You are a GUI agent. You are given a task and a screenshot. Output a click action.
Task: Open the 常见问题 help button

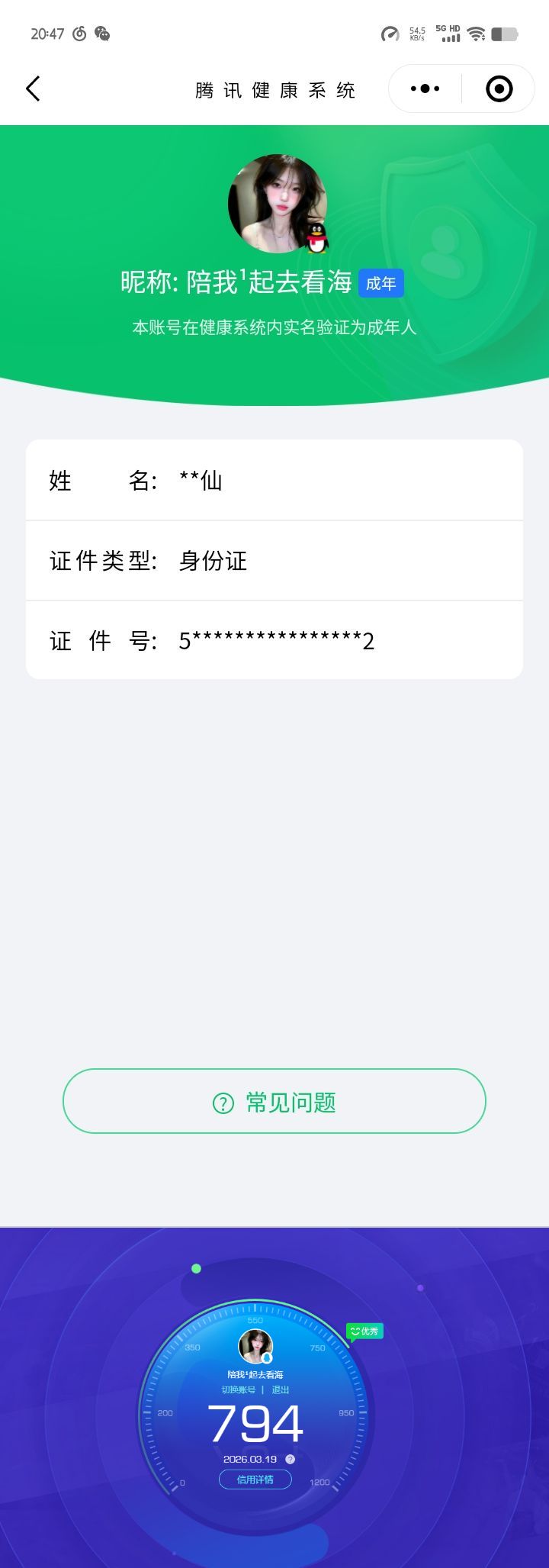tap(274, 1101)
